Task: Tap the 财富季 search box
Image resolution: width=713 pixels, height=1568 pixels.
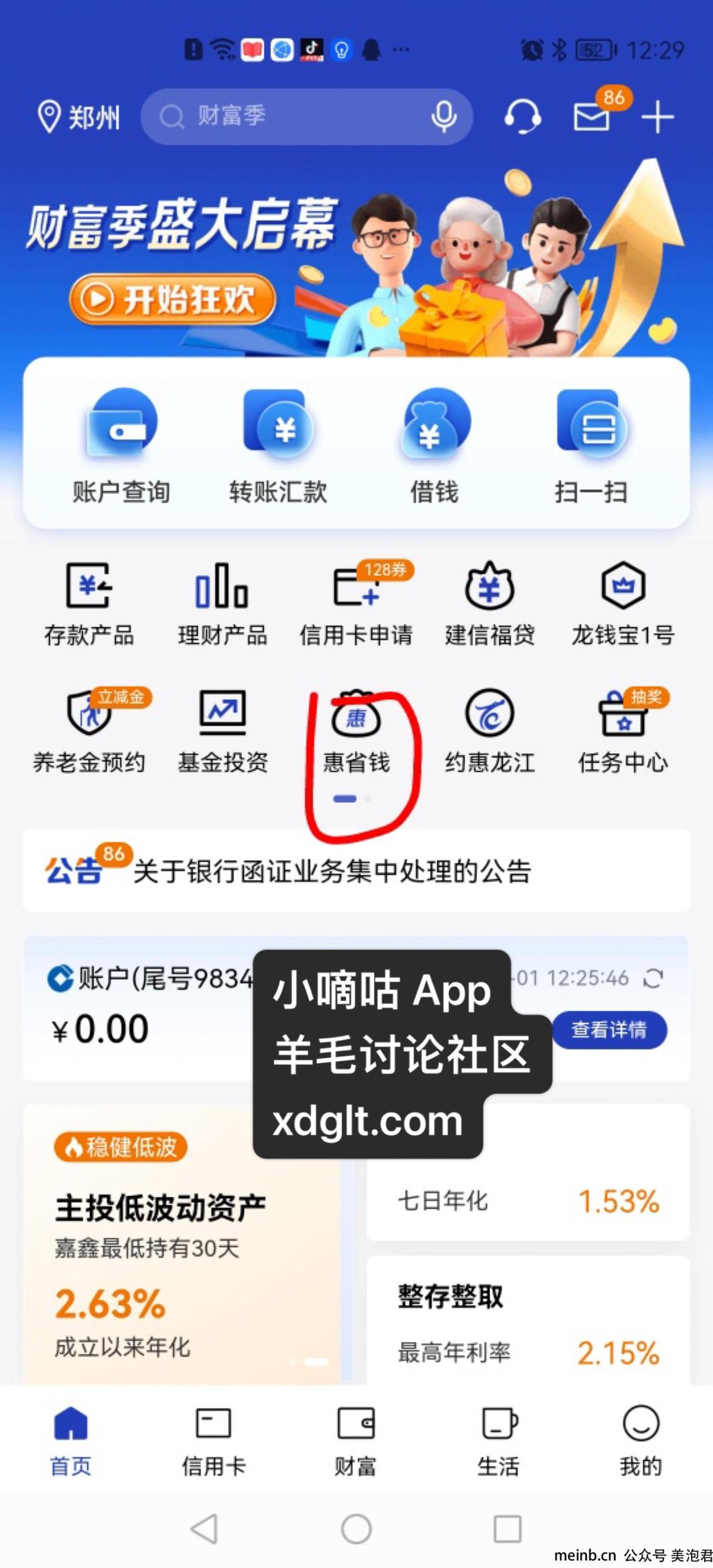Action: pos(289,117)
